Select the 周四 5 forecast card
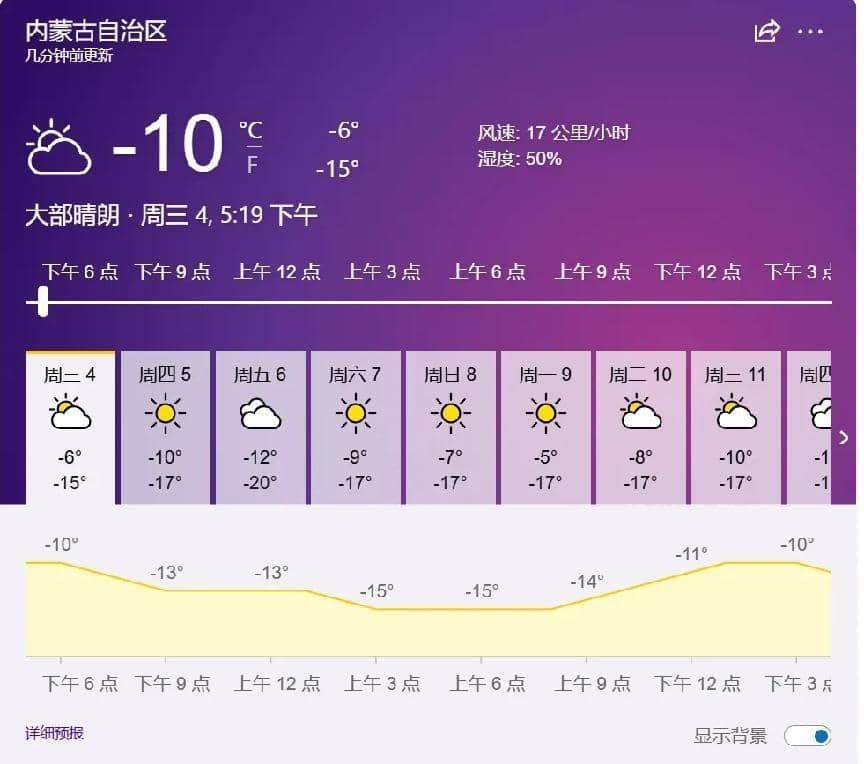 click(x=165, y=427)
